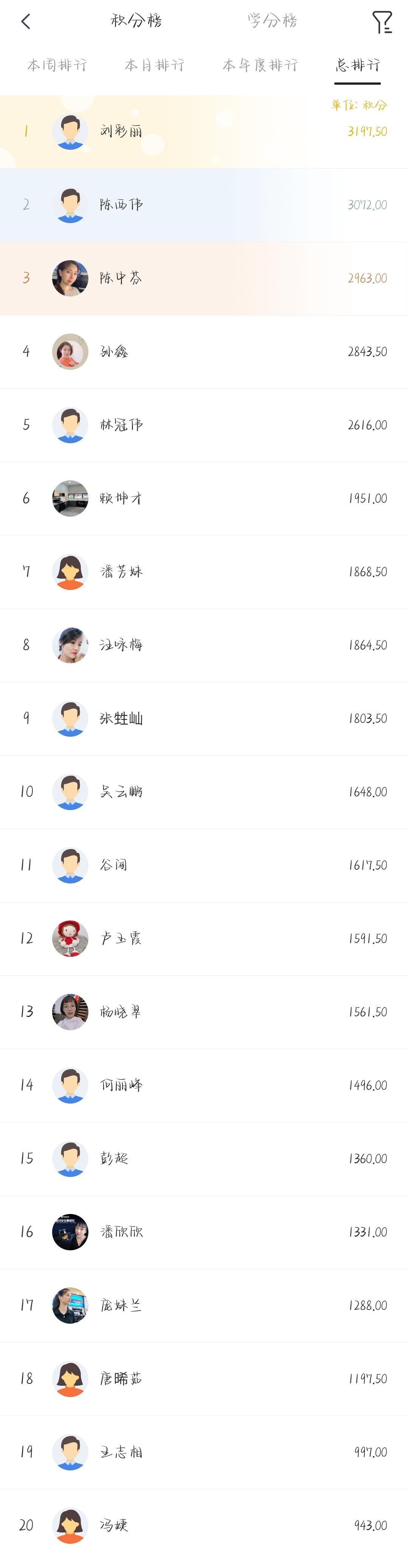The height and width of the screenshot is (1568, 408).
Task: Open 林冠伟's leaderboard entry
Action: [204, 425]
